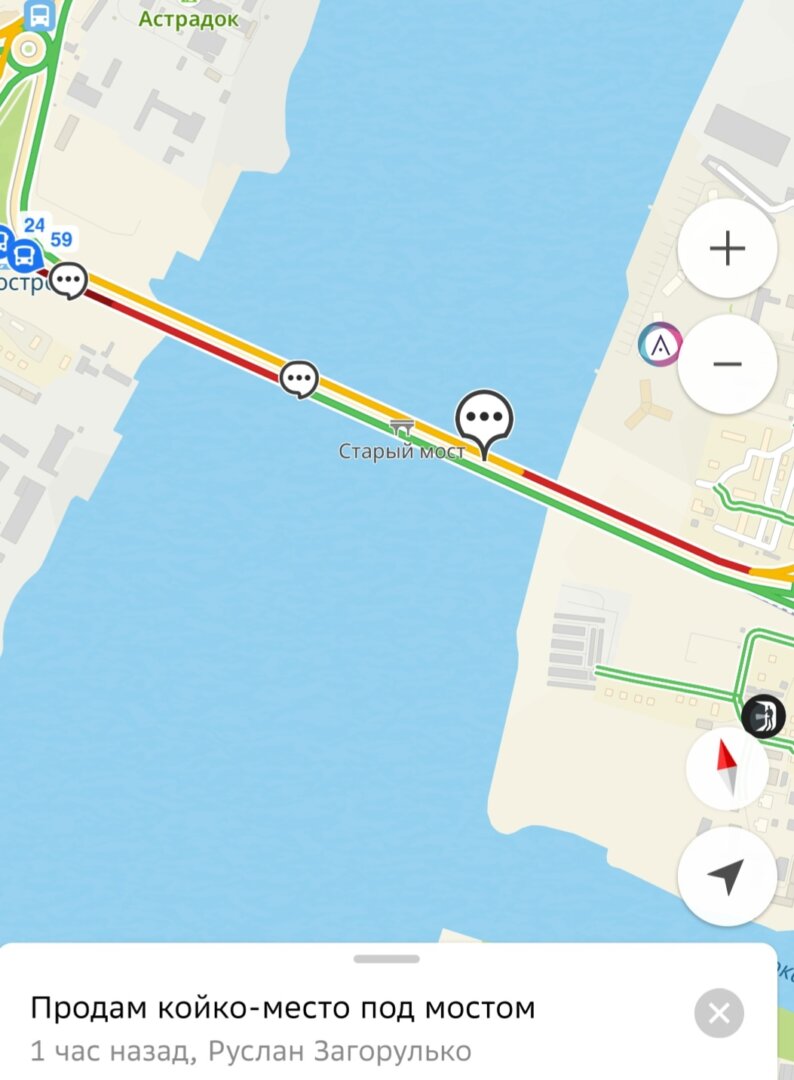Zoom out on the map

coord(727,364)
